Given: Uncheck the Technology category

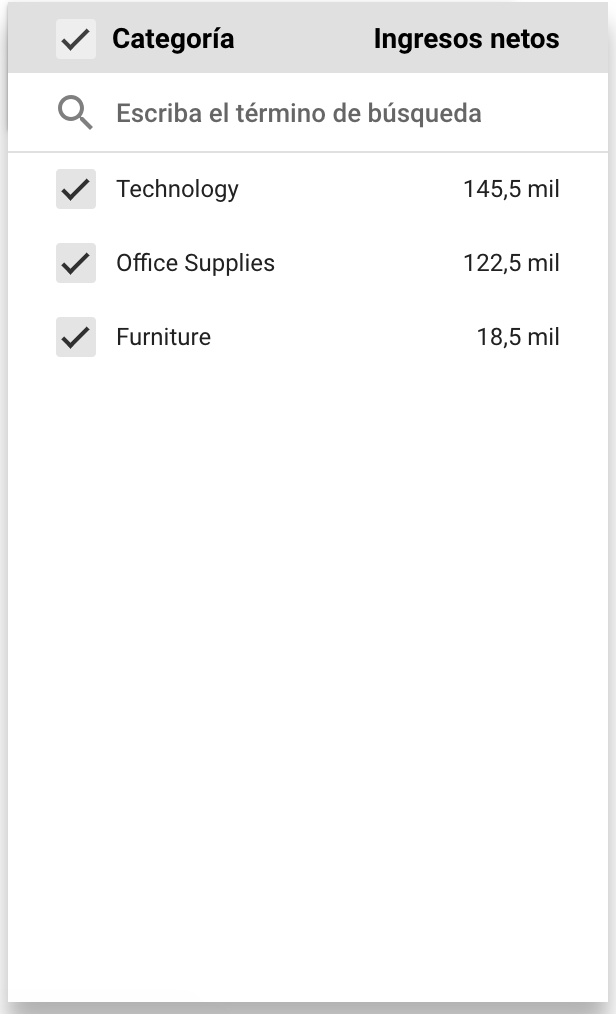Looking at the screenshot, I should coord(76,189).
